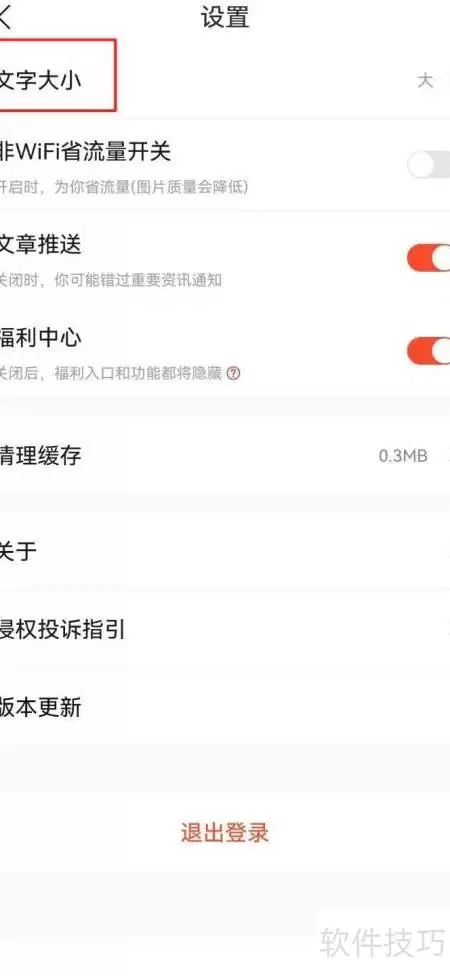Tap 退出登录 to log out
Screen dimensions: 450x976
[x=225, y=832]
